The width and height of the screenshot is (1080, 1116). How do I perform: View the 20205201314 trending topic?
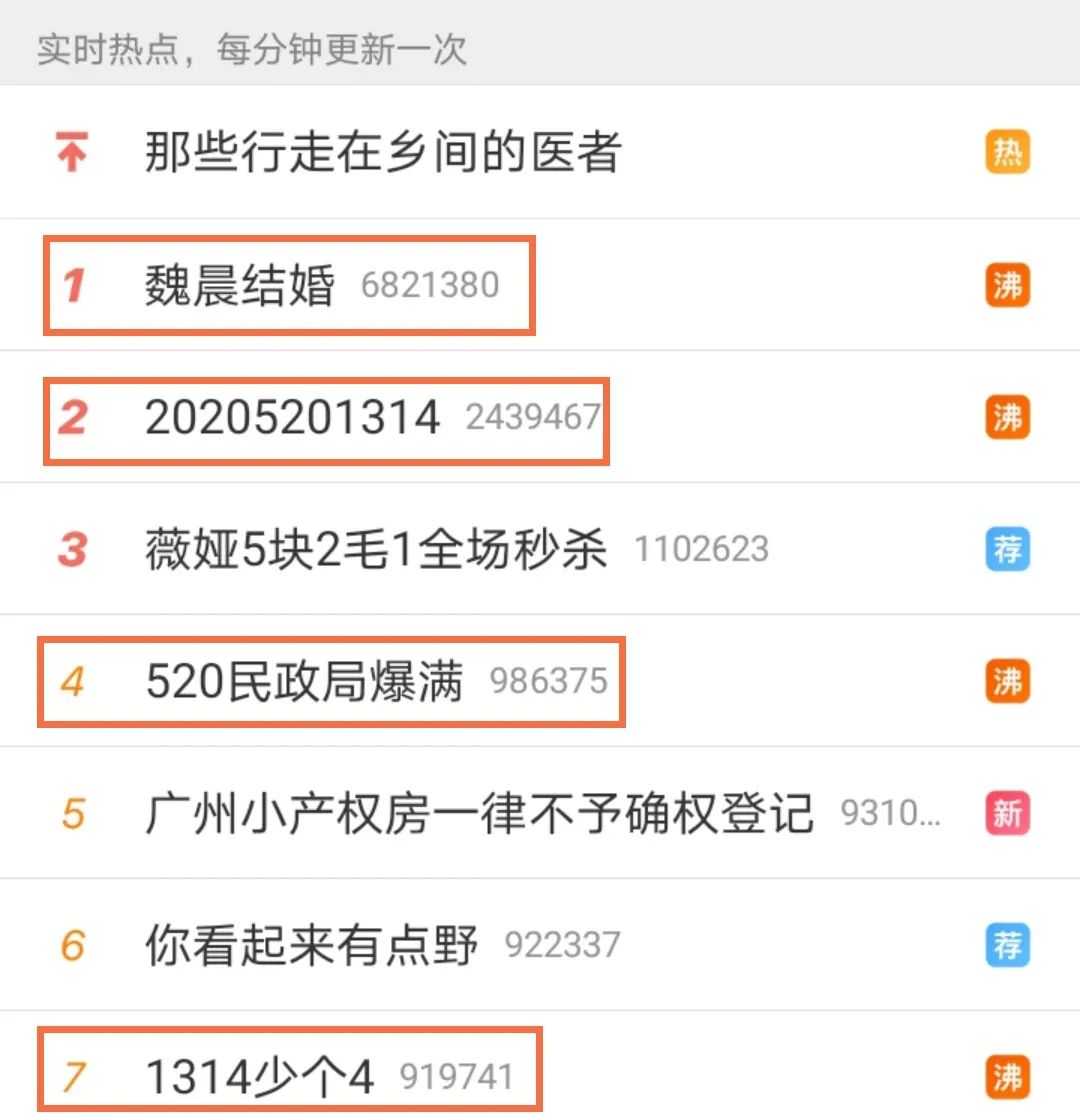point(292,418)
